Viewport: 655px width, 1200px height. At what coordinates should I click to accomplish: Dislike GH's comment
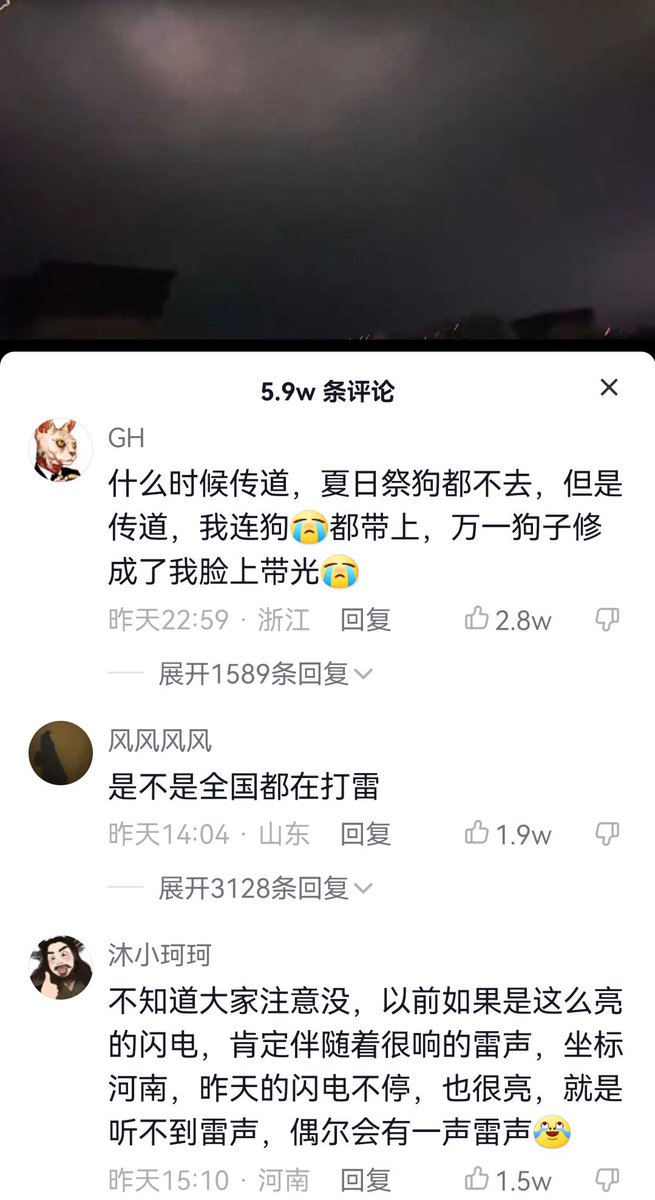click(607, 620)
